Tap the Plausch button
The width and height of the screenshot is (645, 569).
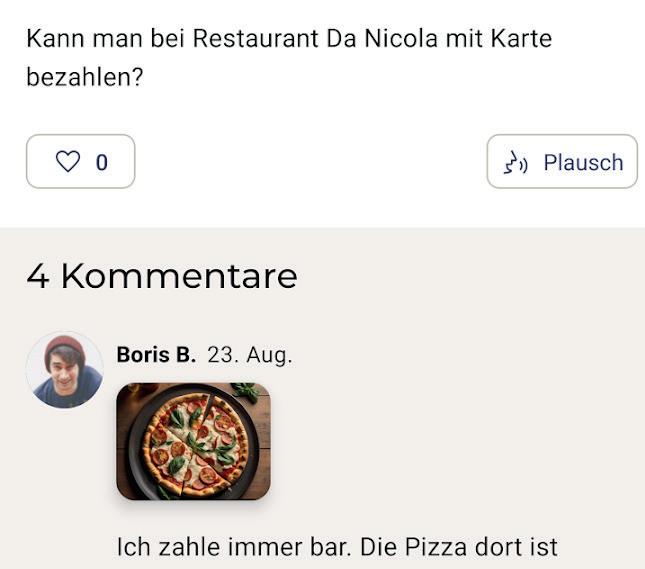point(562,162)
